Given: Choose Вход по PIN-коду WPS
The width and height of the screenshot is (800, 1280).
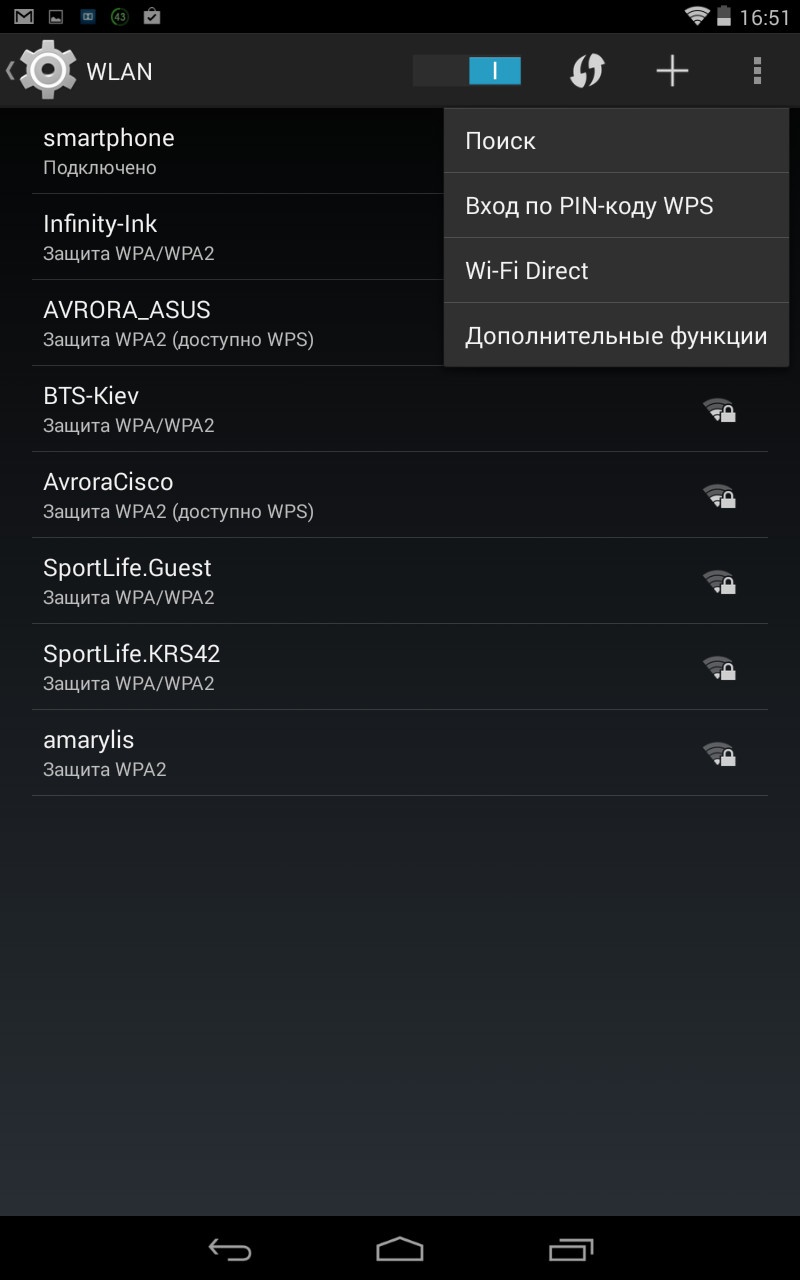Looking at the screenshot, I should click(x=616, y=206).
